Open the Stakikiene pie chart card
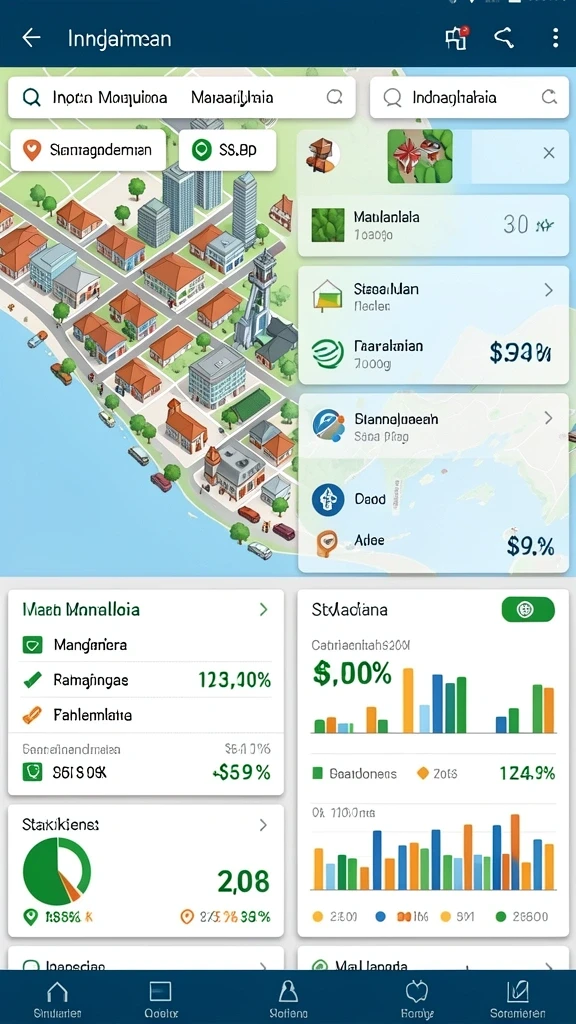This screenshot has height=1024, width=576. [146, 871]
